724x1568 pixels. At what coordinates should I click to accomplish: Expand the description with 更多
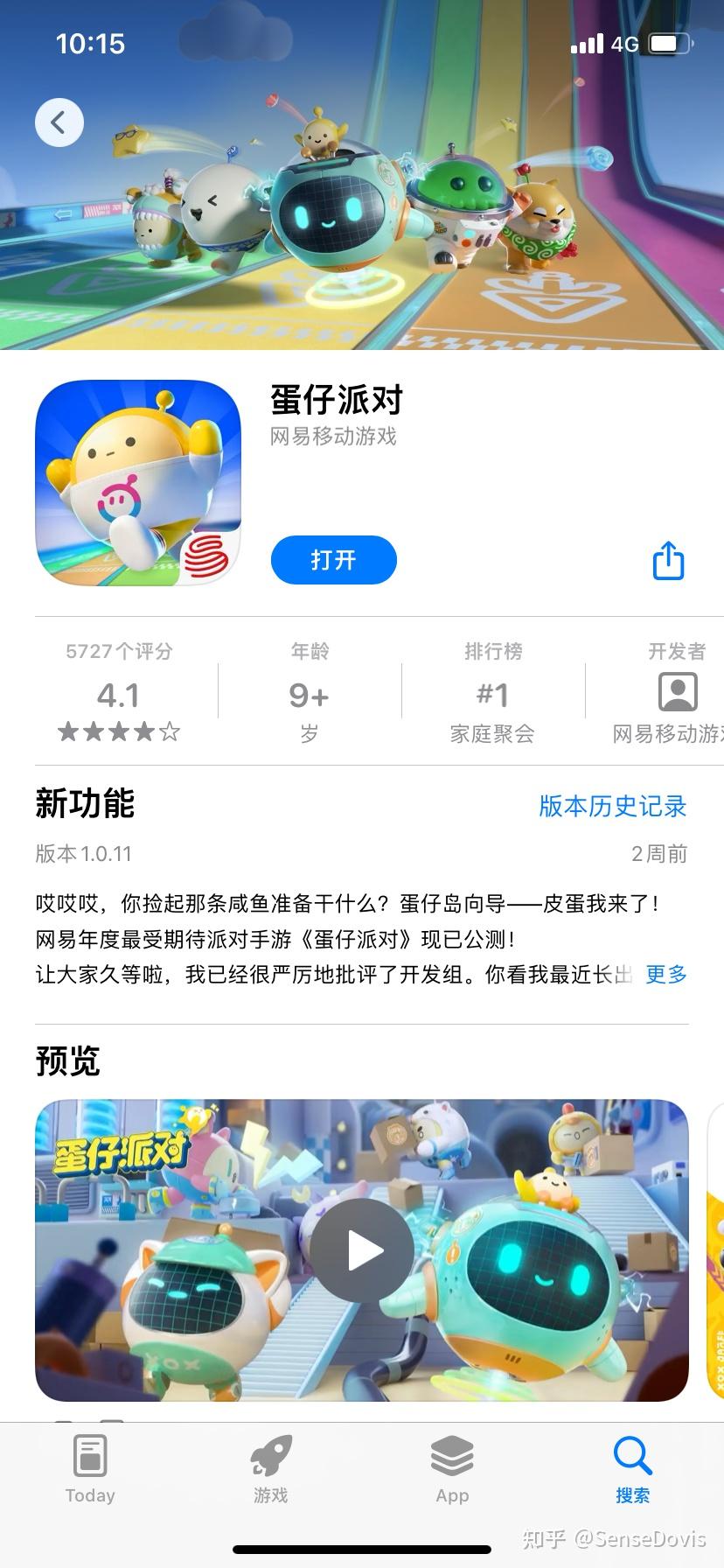(x=666, y=974)
